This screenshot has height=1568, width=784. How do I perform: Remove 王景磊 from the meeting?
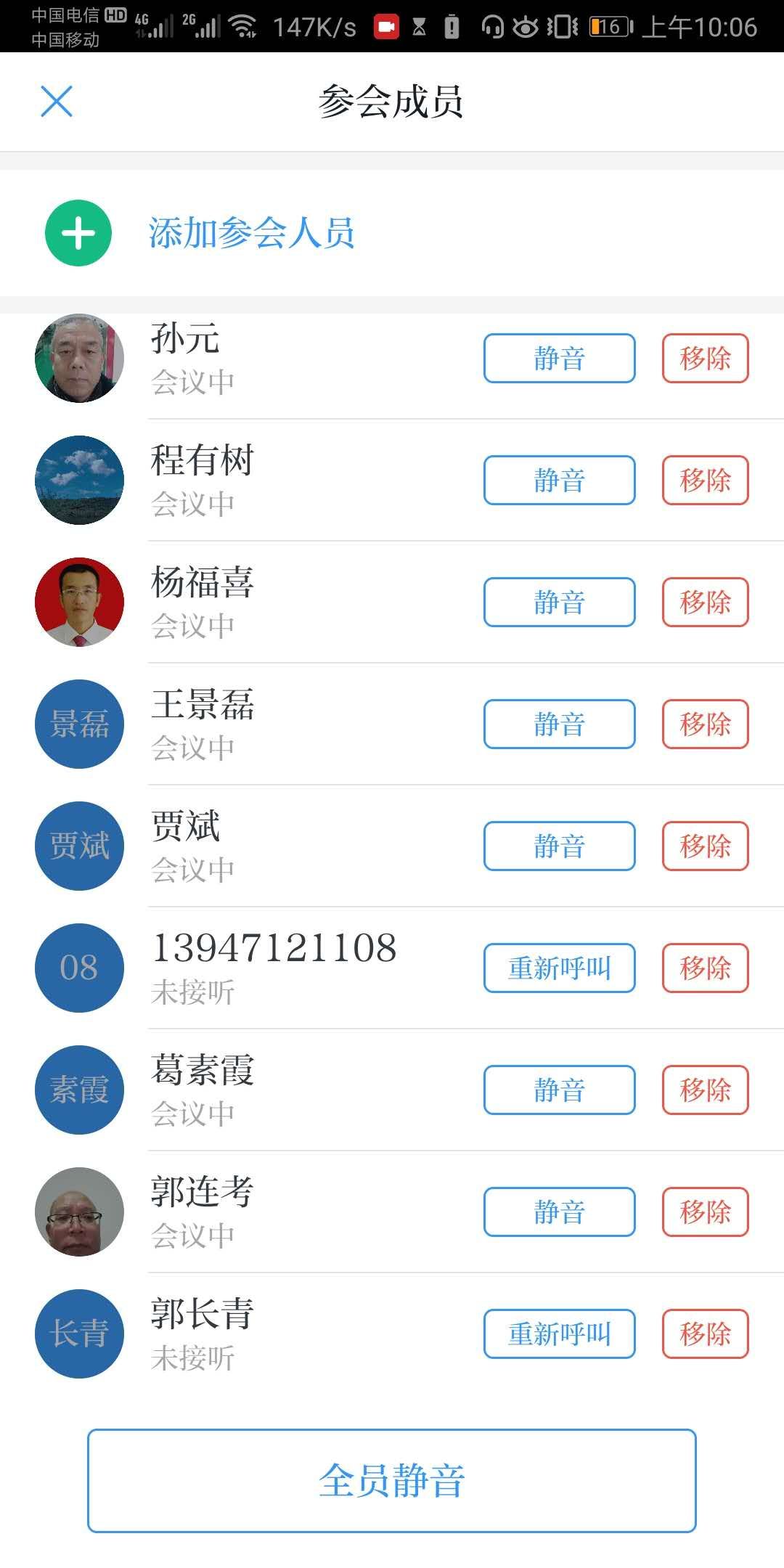click(705, 724)
